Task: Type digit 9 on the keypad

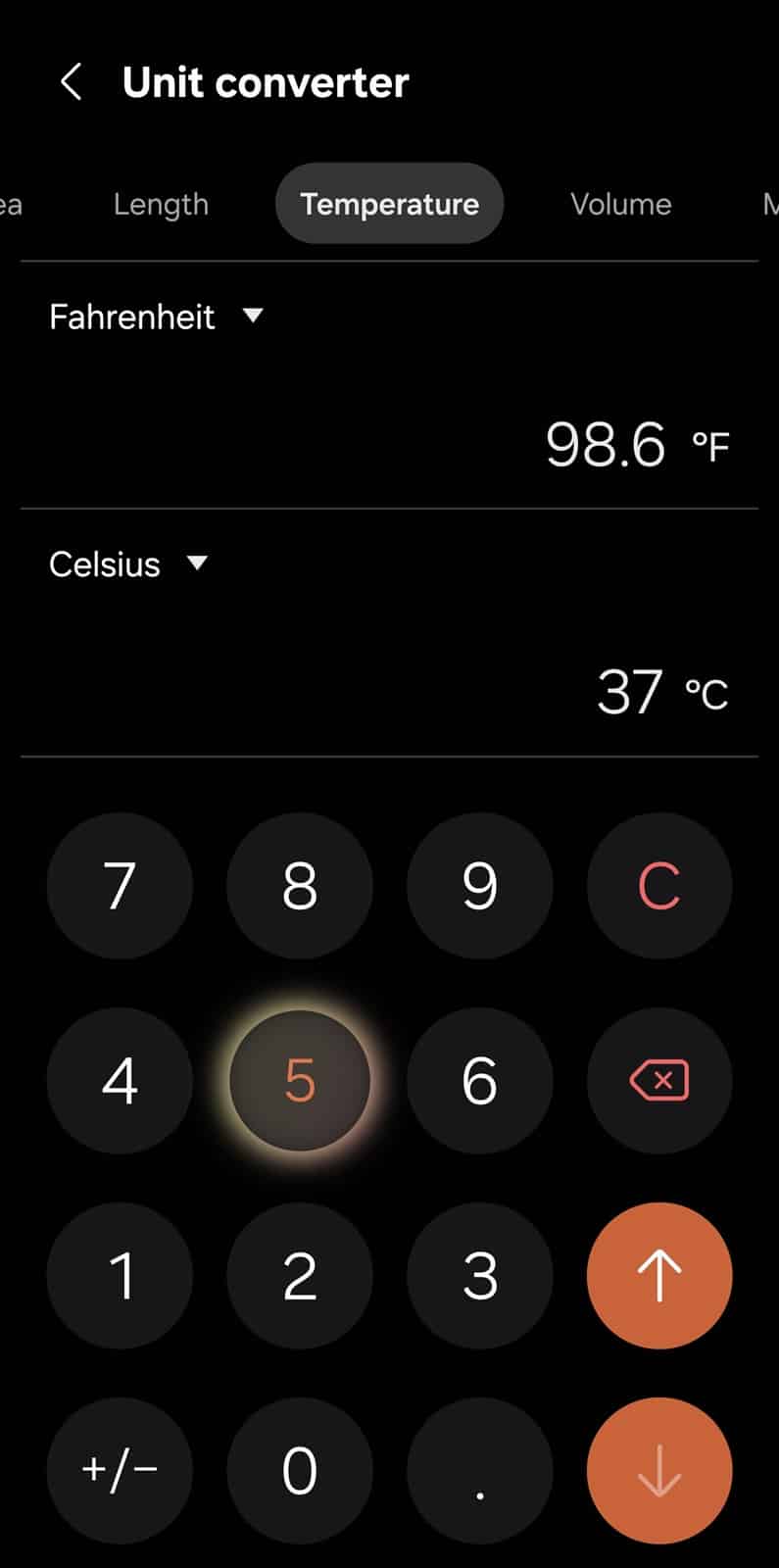Action: (x=479, y=886)
